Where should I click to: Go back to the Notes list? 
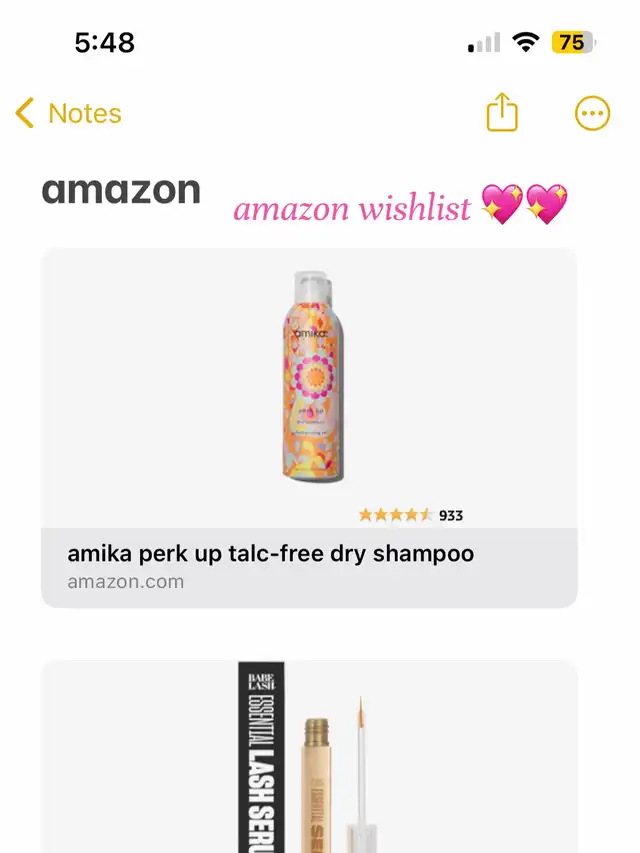pyautogui.click(x=68, y=114)
